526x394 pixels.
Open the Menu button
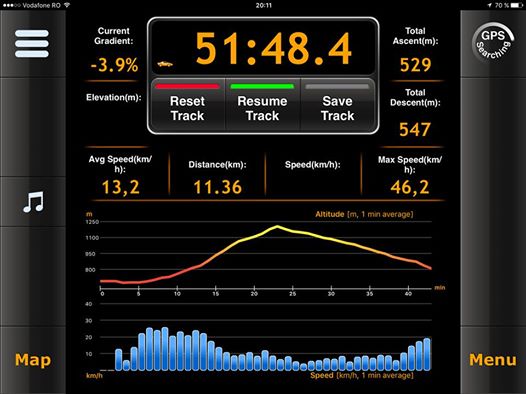click(493, 360)
